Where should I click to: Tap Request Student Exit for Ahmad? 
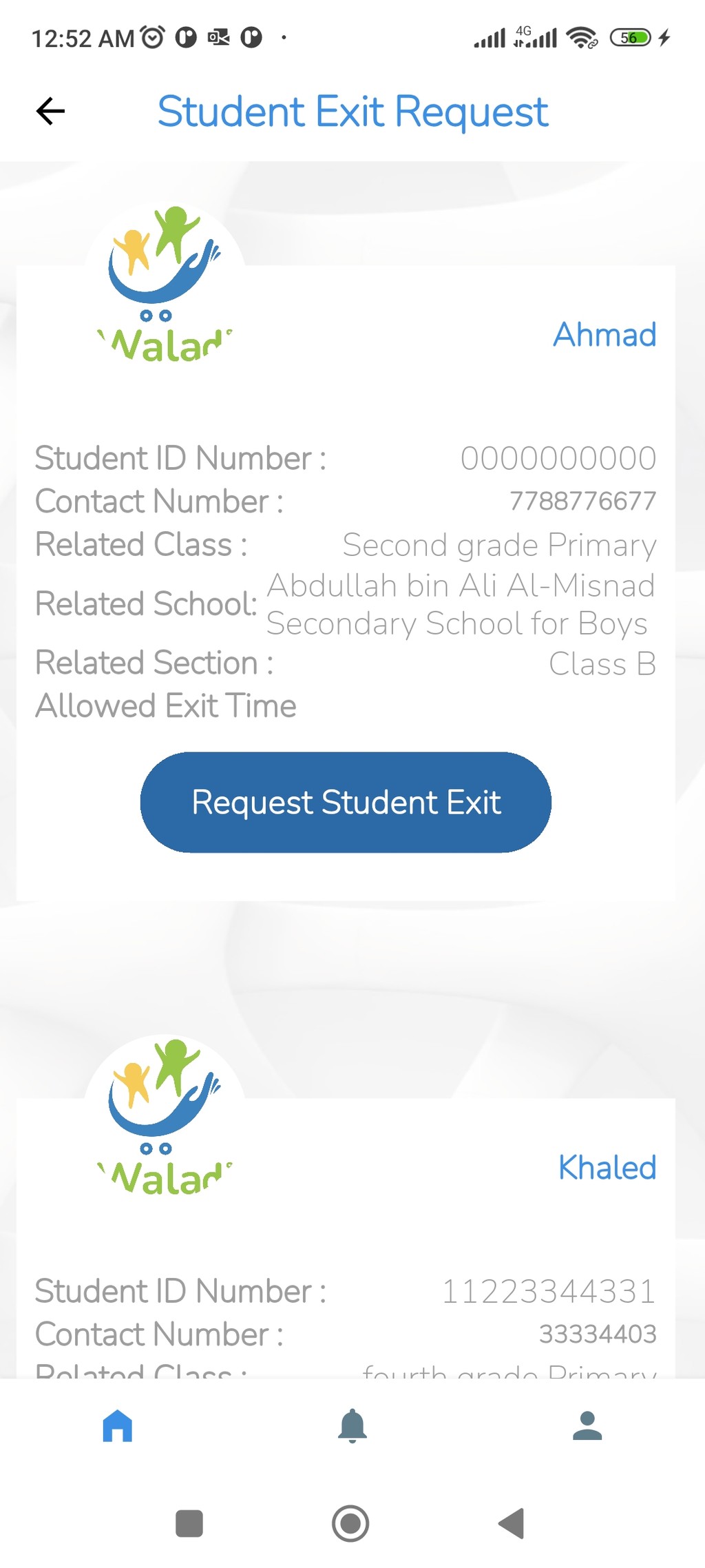(x=346, y=802)
